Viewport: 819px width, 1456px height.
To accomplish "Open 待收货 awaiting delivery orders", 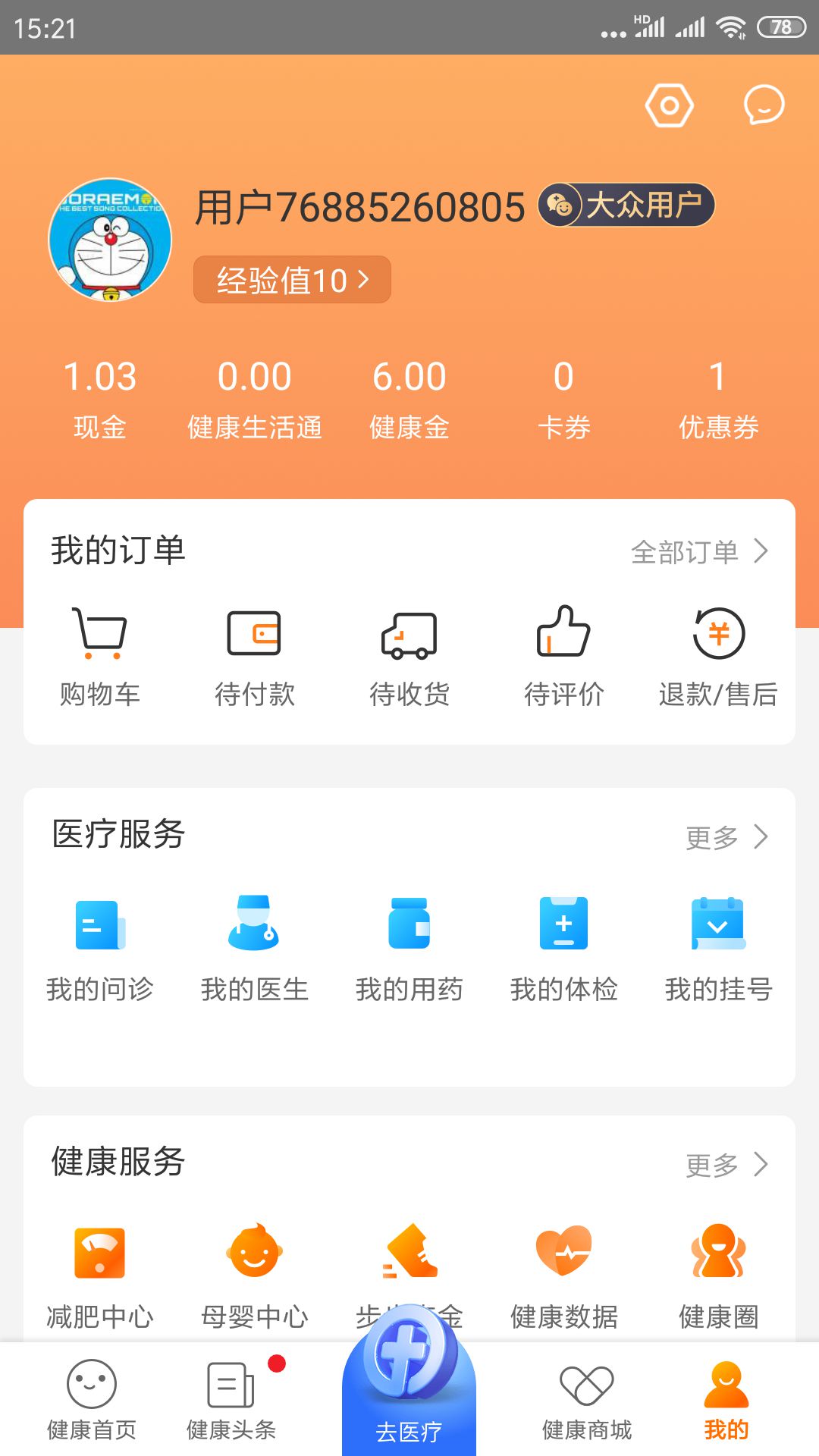I will [x=410, y=656].
